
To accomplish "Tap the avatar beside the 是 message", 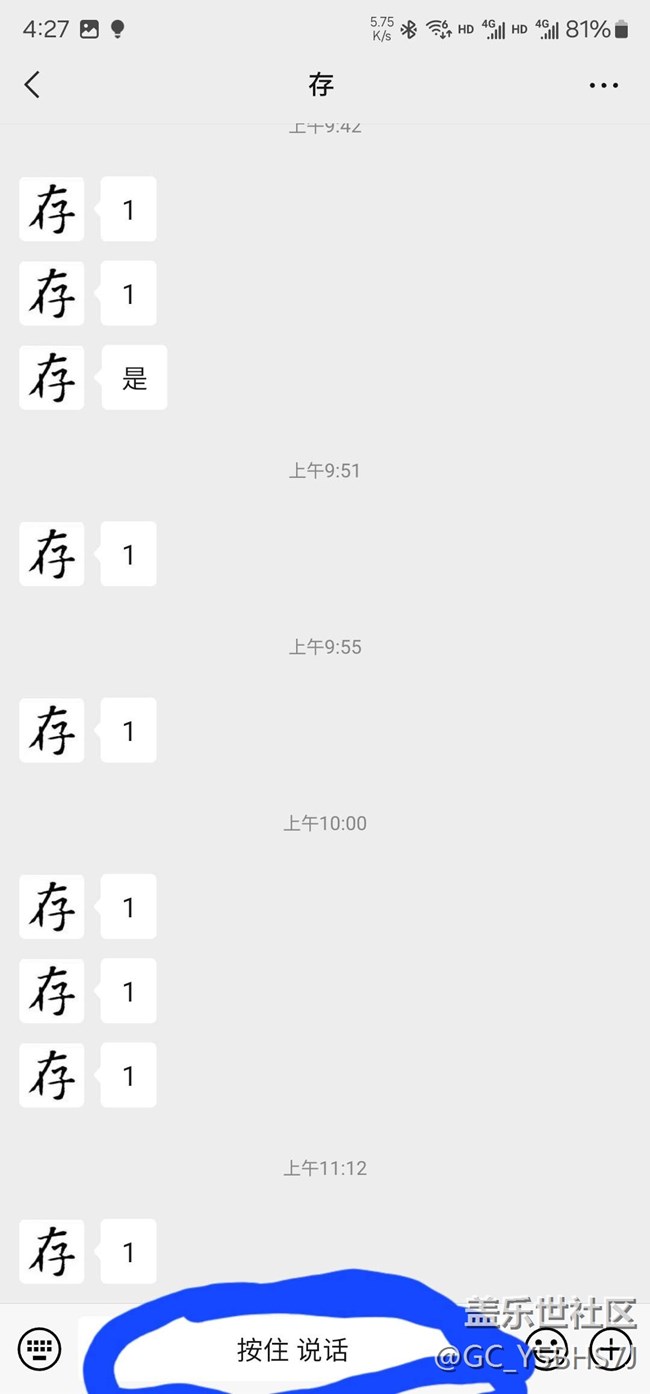I will click(x=52, y=377).
